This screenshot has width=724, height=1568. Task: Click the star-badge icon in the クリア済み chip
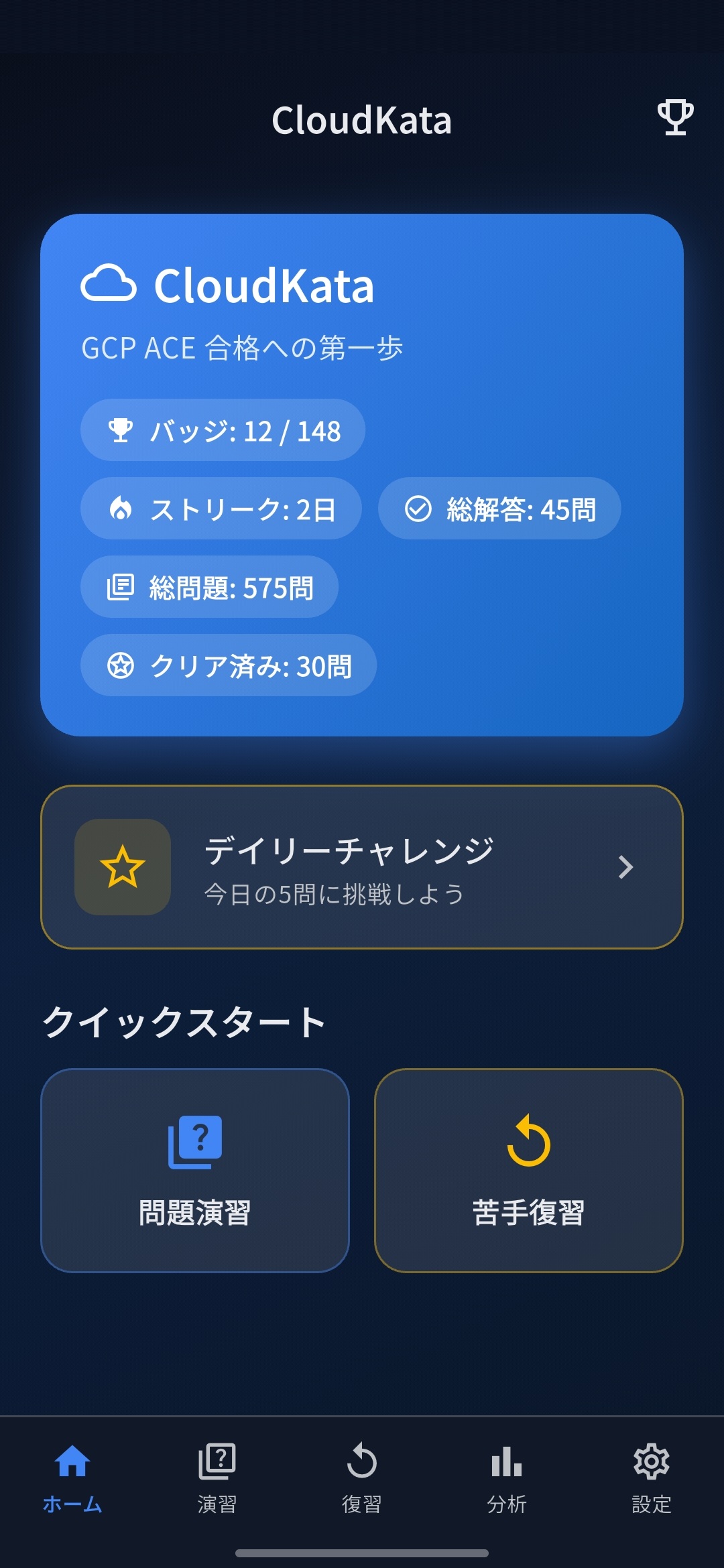(121, 665)
